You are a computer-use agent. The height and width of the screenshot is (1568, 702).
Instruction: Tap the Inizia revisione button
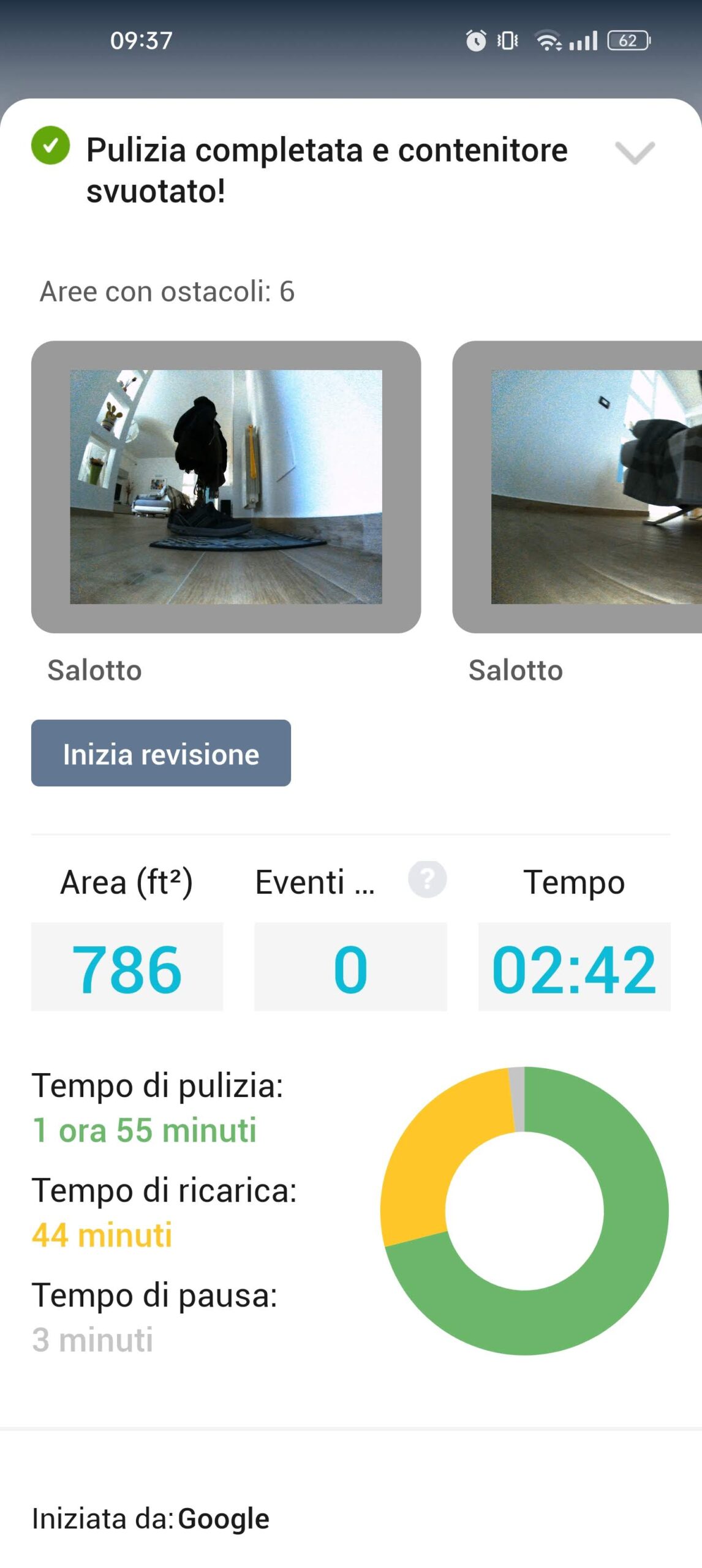[x=161, y=753]
